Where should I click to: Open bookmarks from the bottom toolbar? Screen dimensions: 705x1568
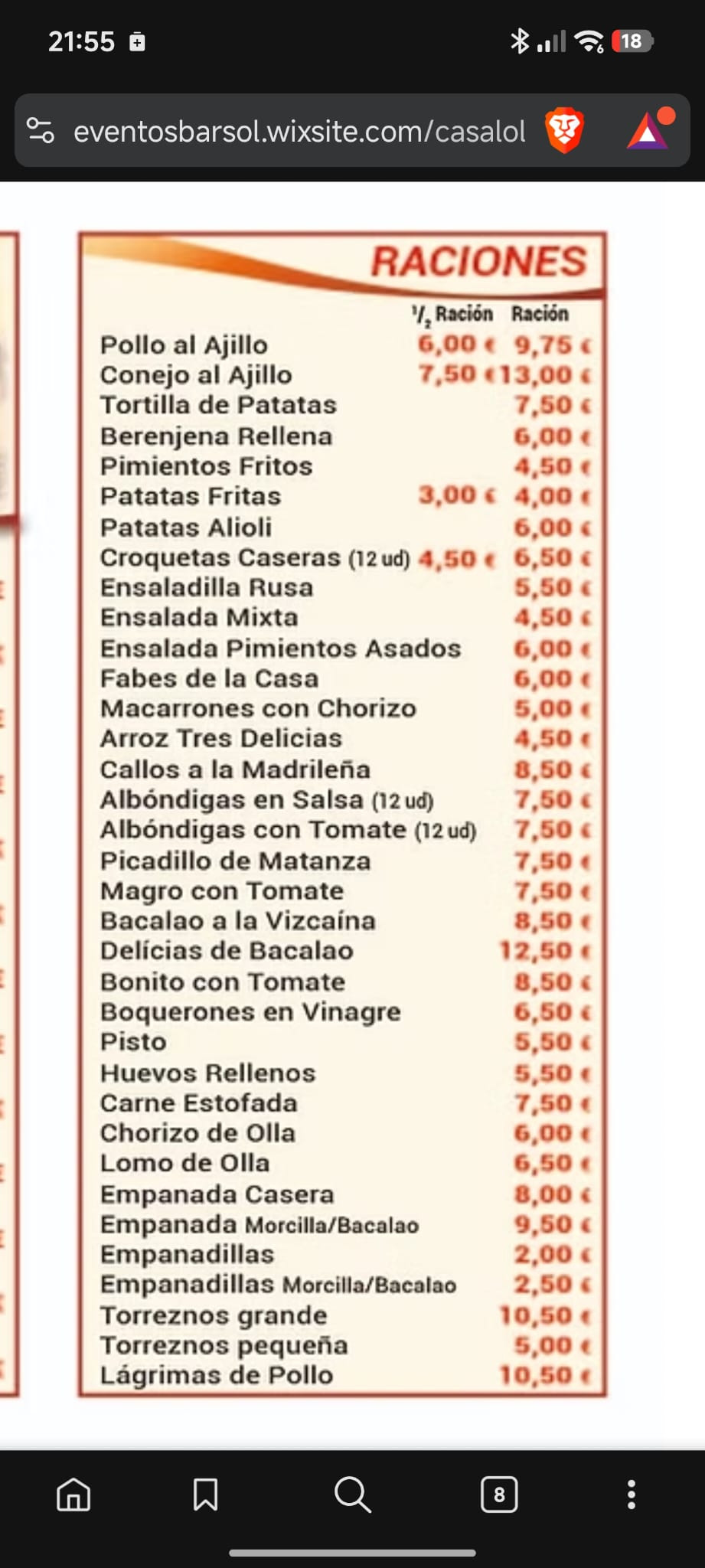pyautogui.click(x=205, y=1494)
